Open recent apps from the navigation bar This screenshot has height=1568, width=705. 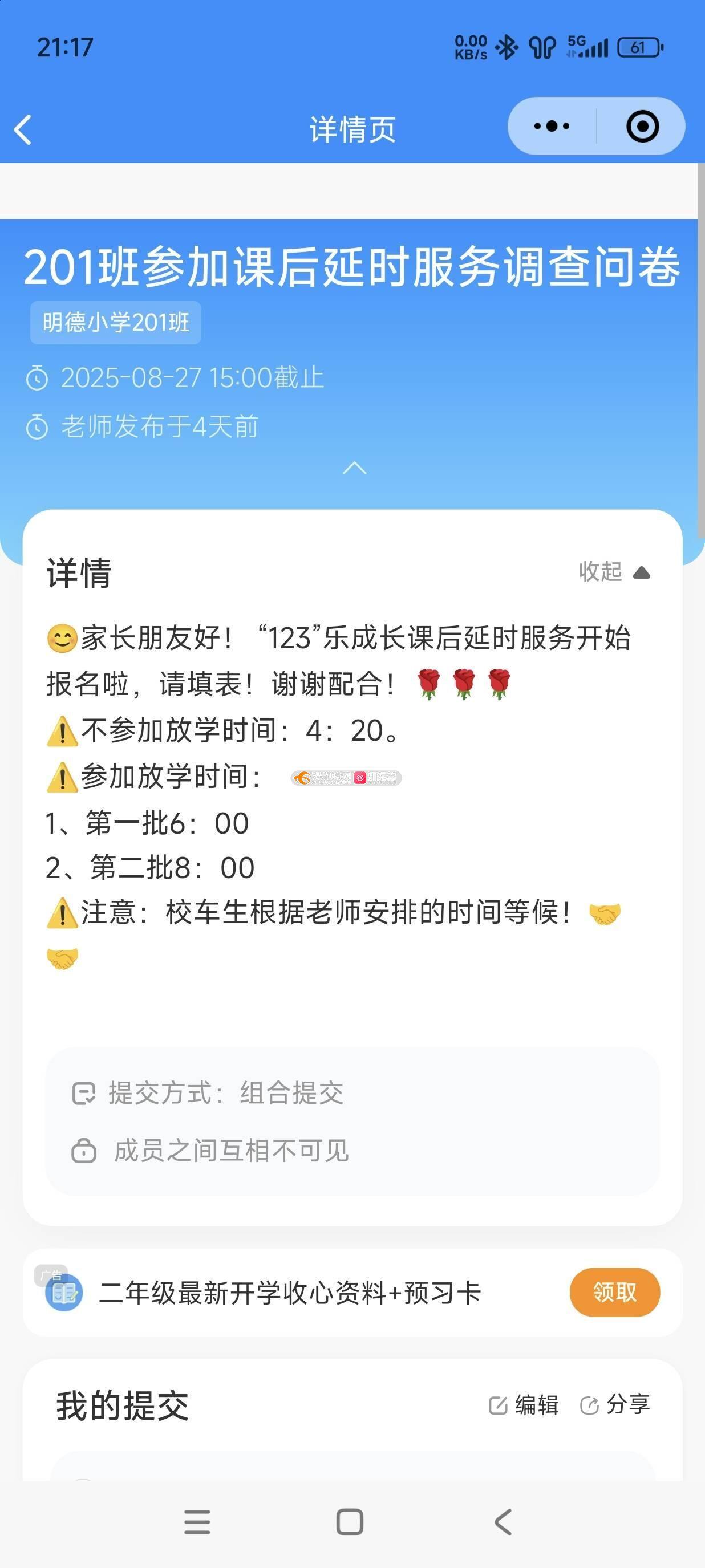[x=197, y=1522]
